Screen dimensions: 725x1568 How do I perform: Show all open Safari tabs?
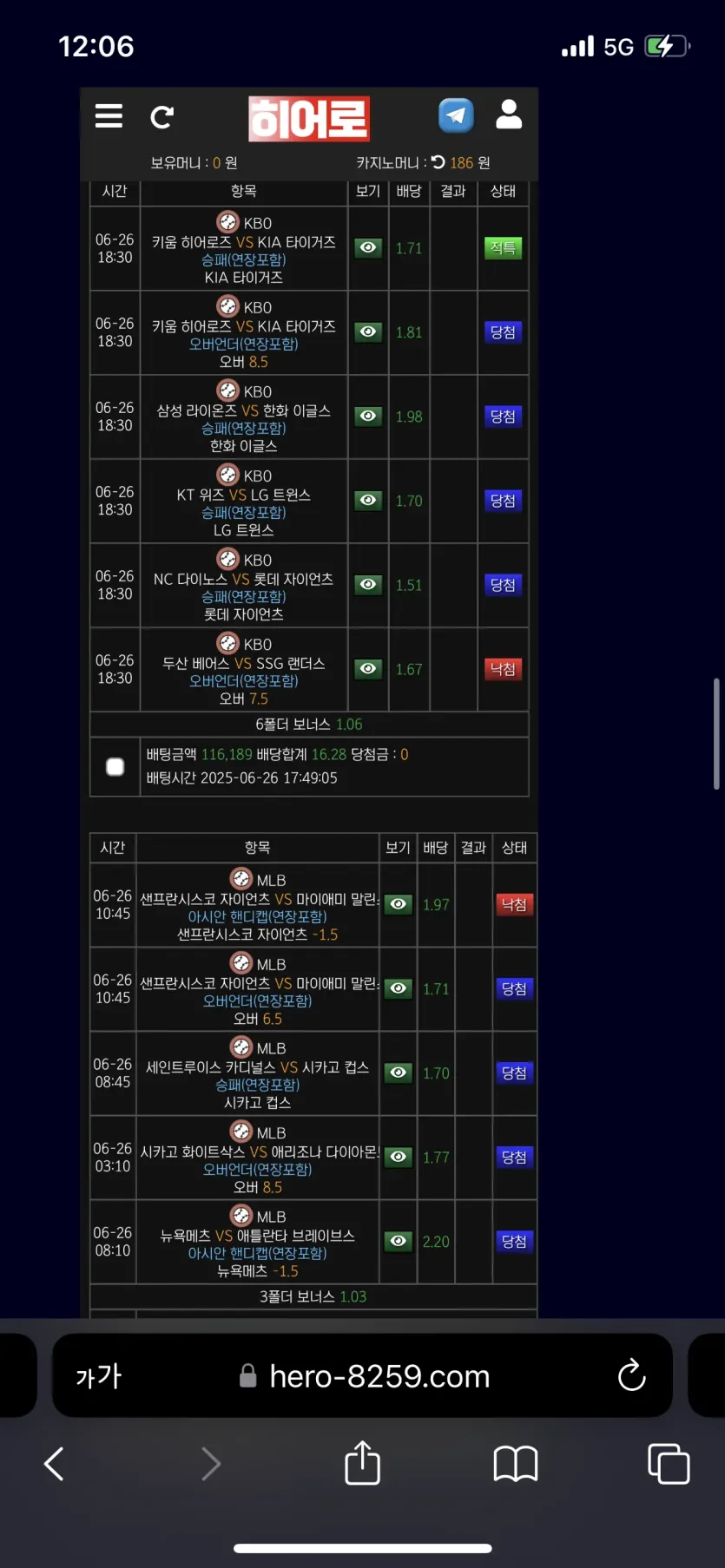(x=669, y=1464)
